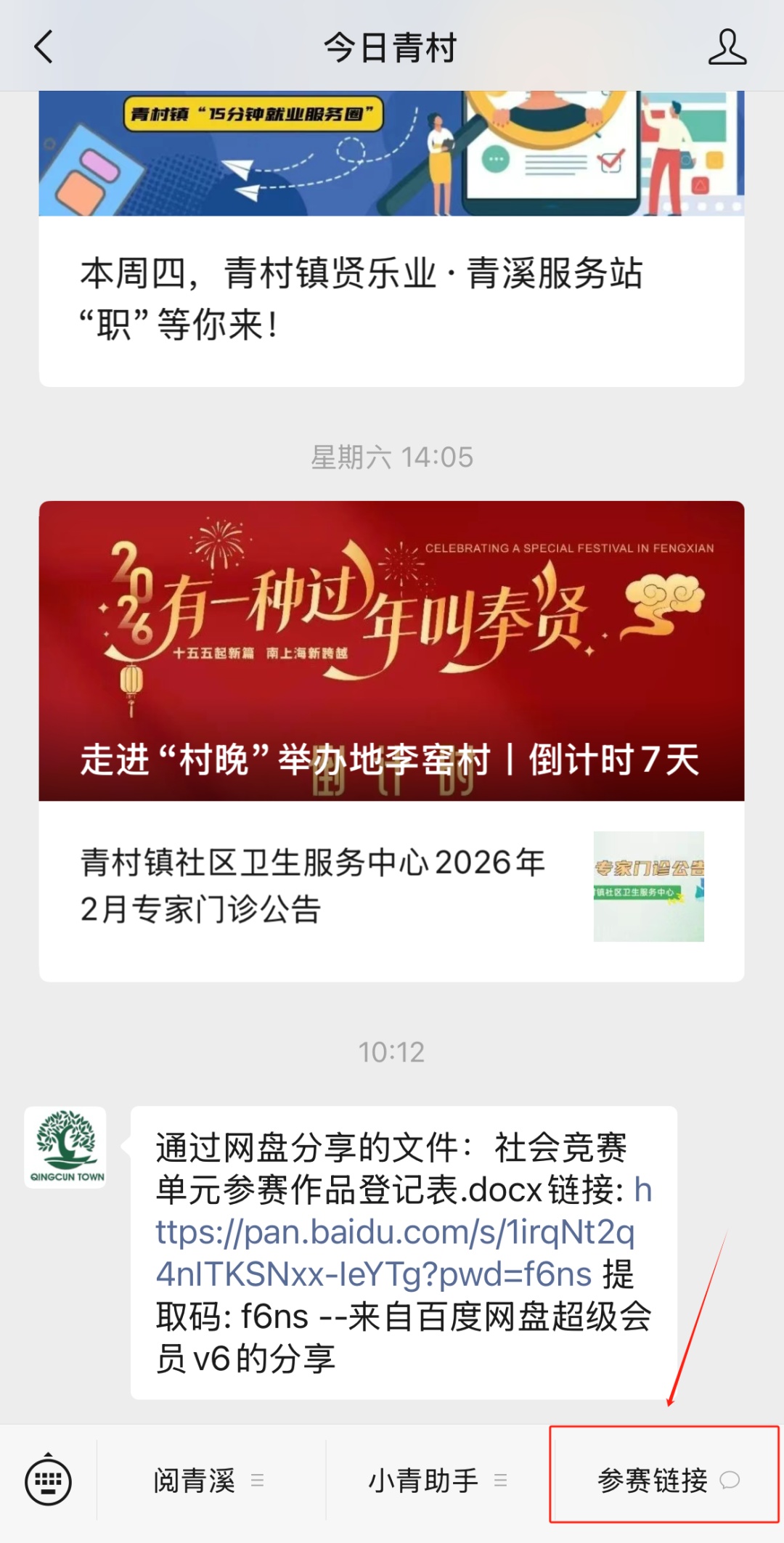
Task: Go back from 今日青村 chat
Action: pyautogui.click(x=44, y=47)
